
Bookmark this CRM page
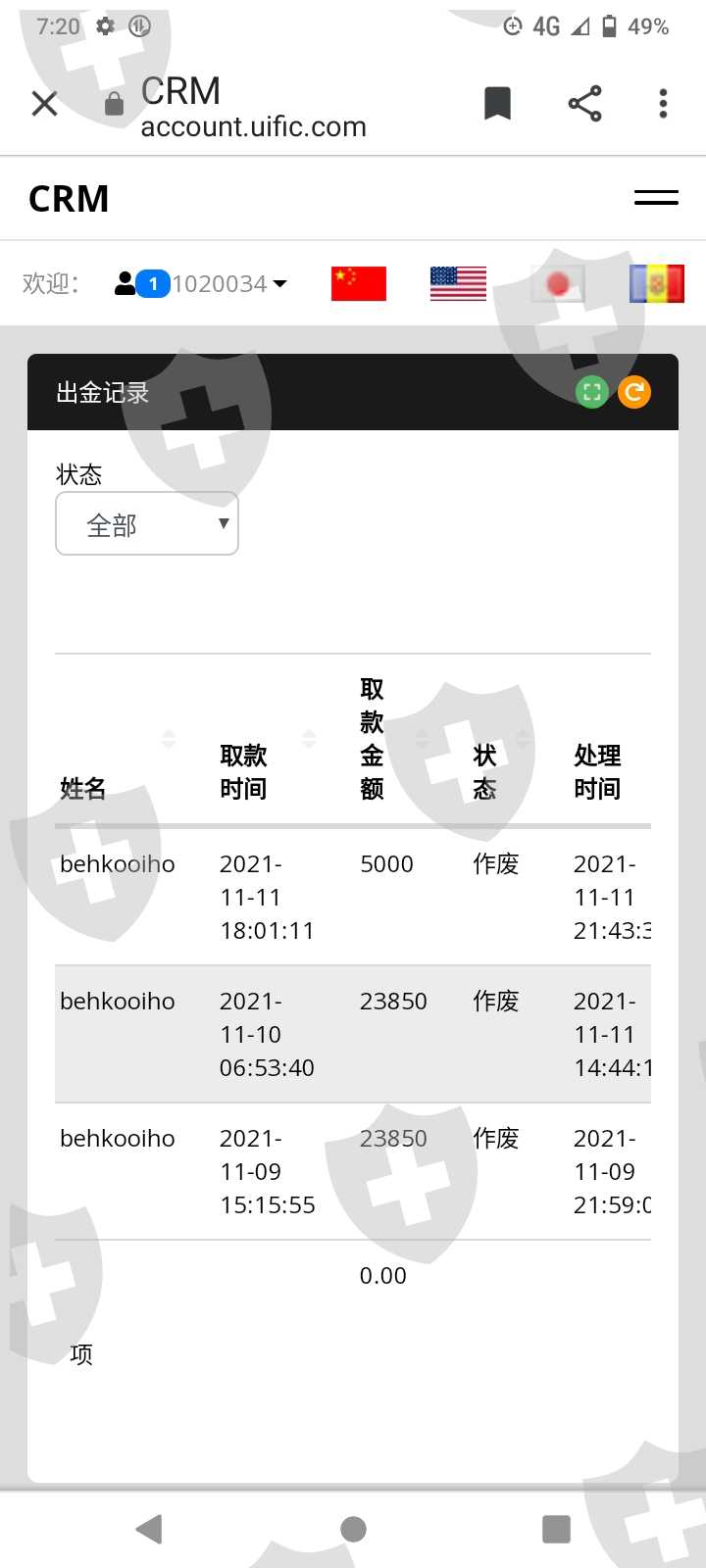[498, 103]
